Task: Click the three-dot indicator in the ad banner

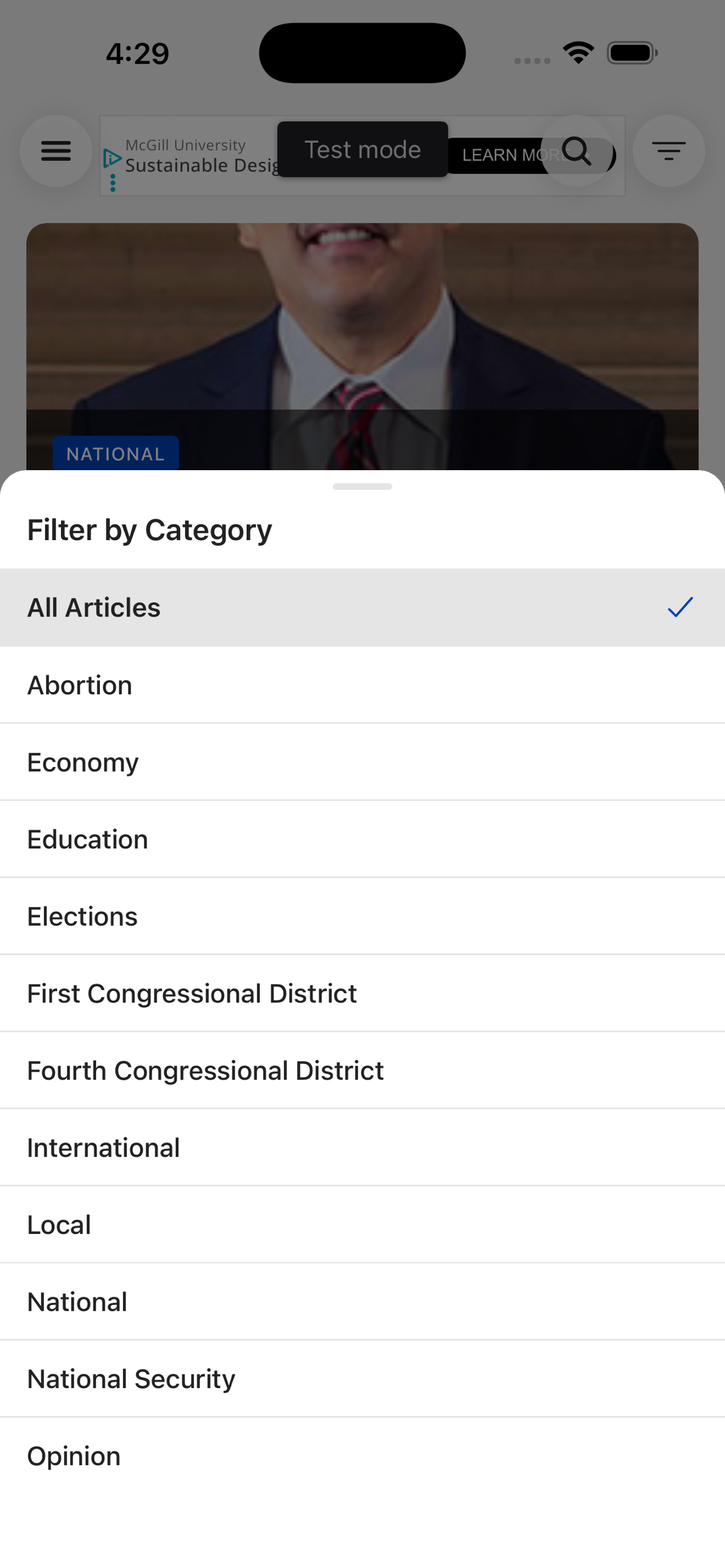Action: pyautogui.click(x=113, y=184)
